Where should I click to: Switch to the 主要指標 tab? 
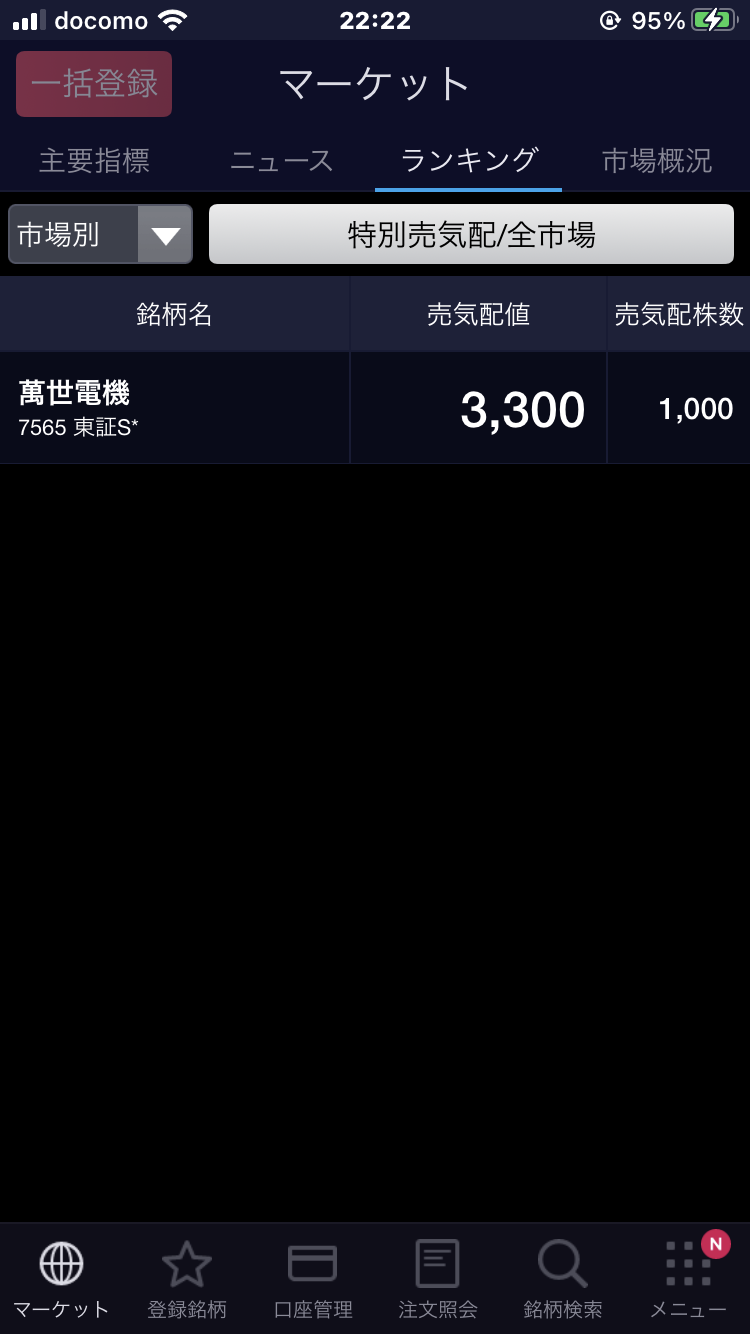(94, 160)
